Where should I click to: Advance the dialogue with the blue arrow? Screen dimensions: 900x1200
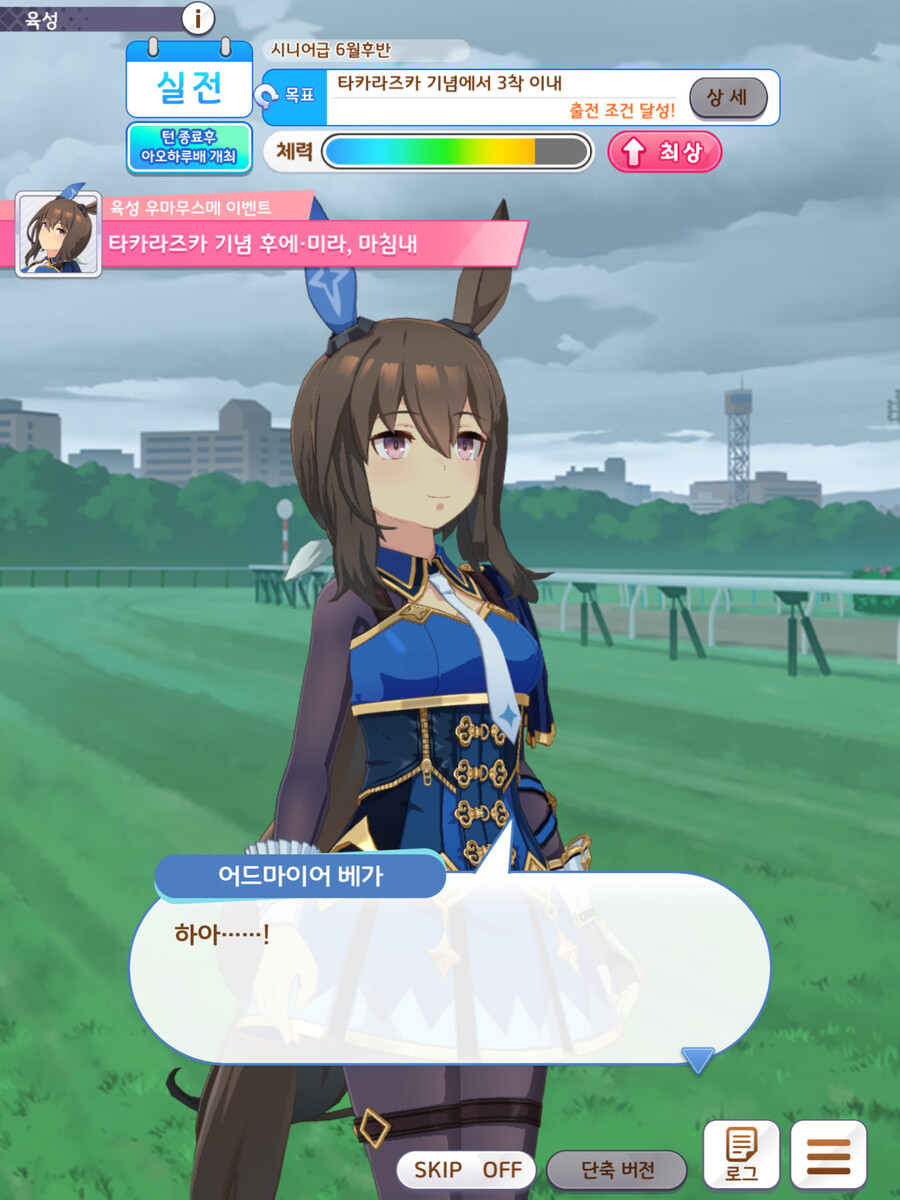[x=697, y=1059]
